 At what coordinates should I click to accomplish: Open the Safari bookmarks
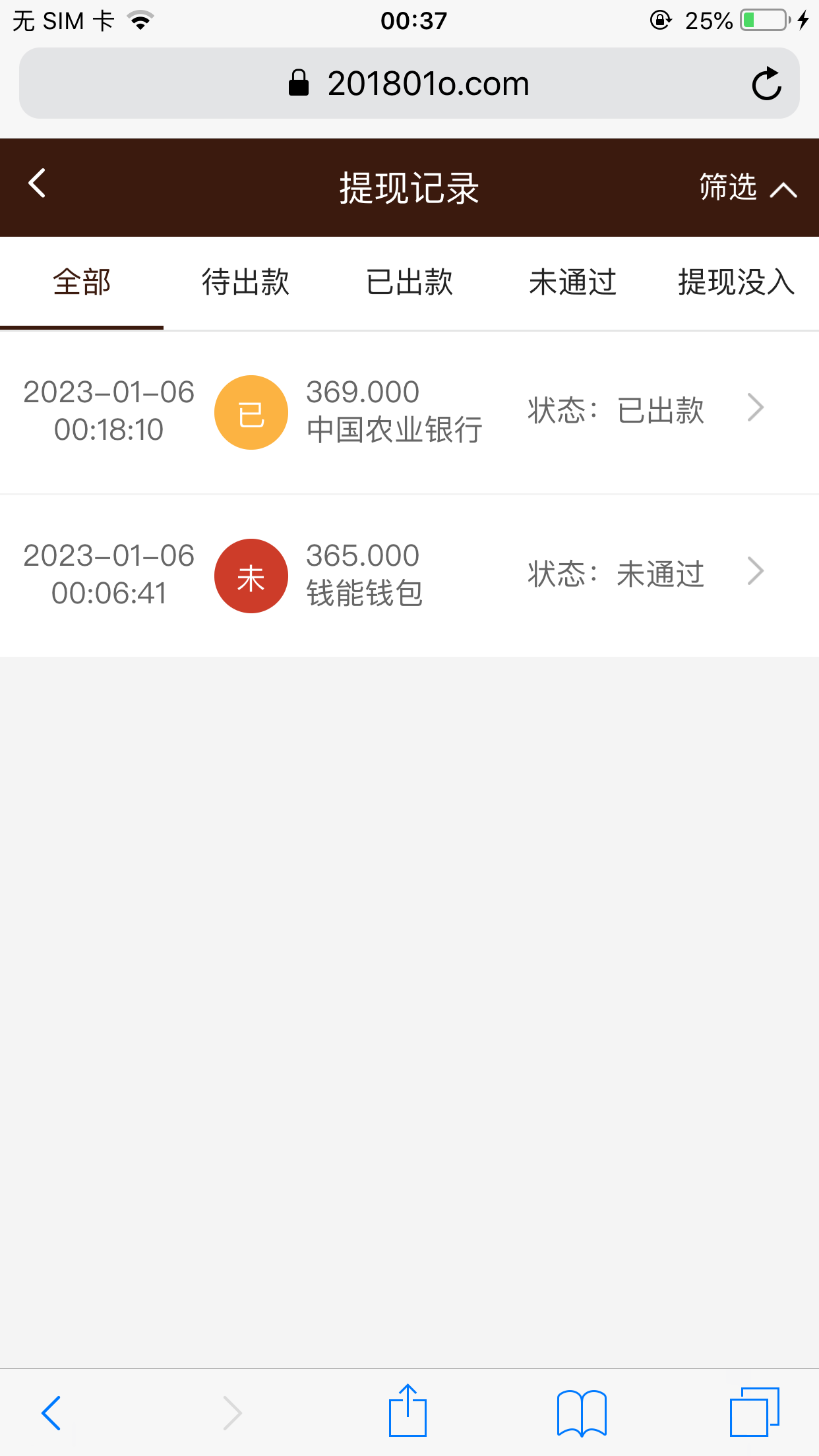[x=582, y=1412]
